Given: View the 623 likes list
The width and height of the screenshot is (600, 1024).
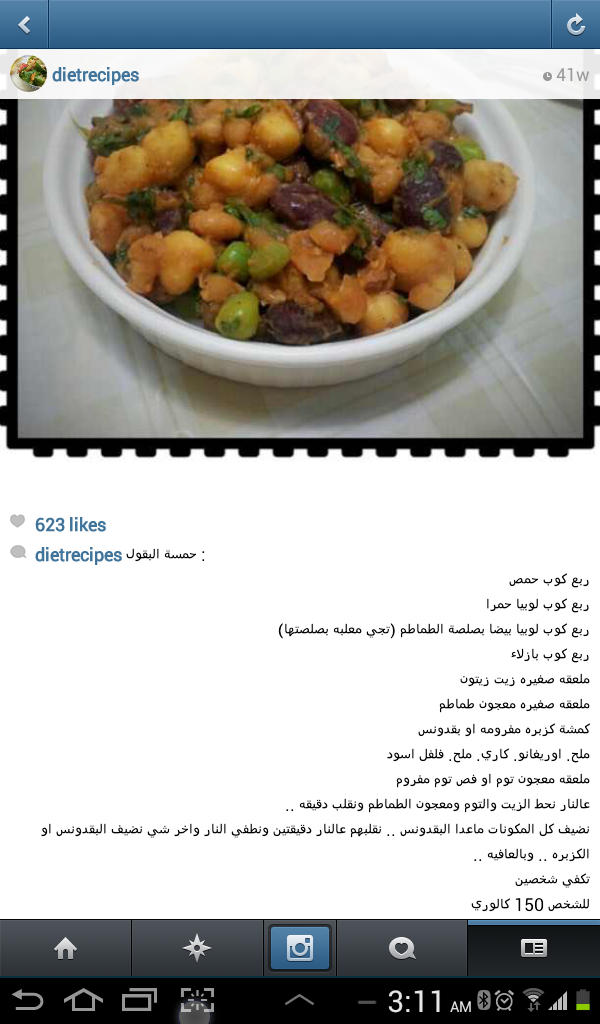Looking at the screenshot, I should (70, 525).
